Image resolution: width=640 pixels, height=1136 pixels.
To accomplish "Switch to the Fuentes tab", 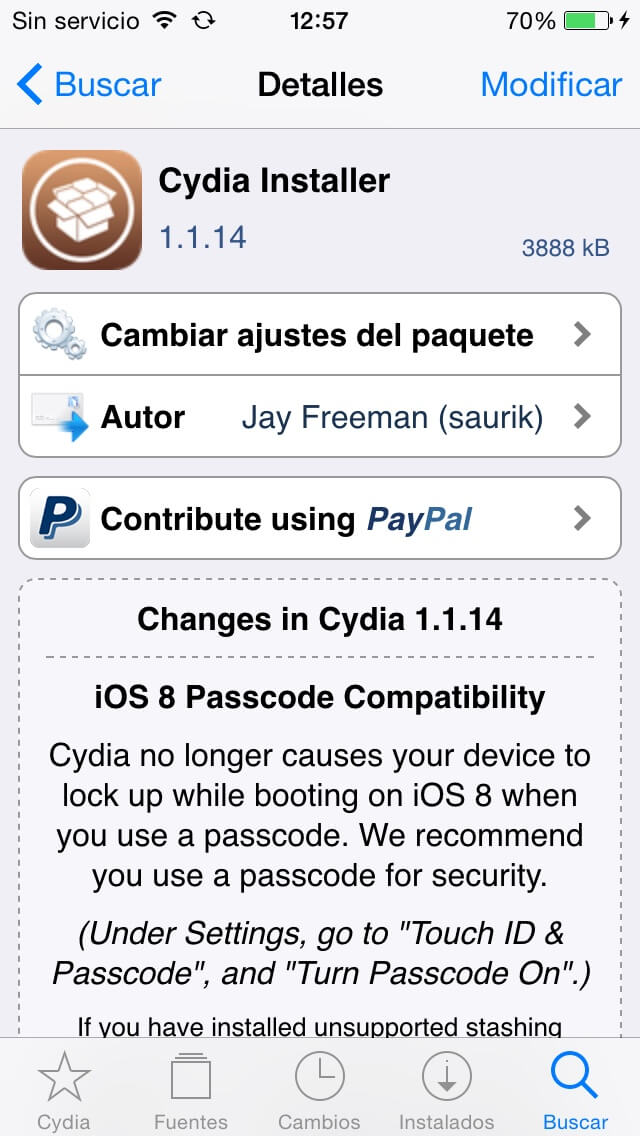I will click(191, 1090).
